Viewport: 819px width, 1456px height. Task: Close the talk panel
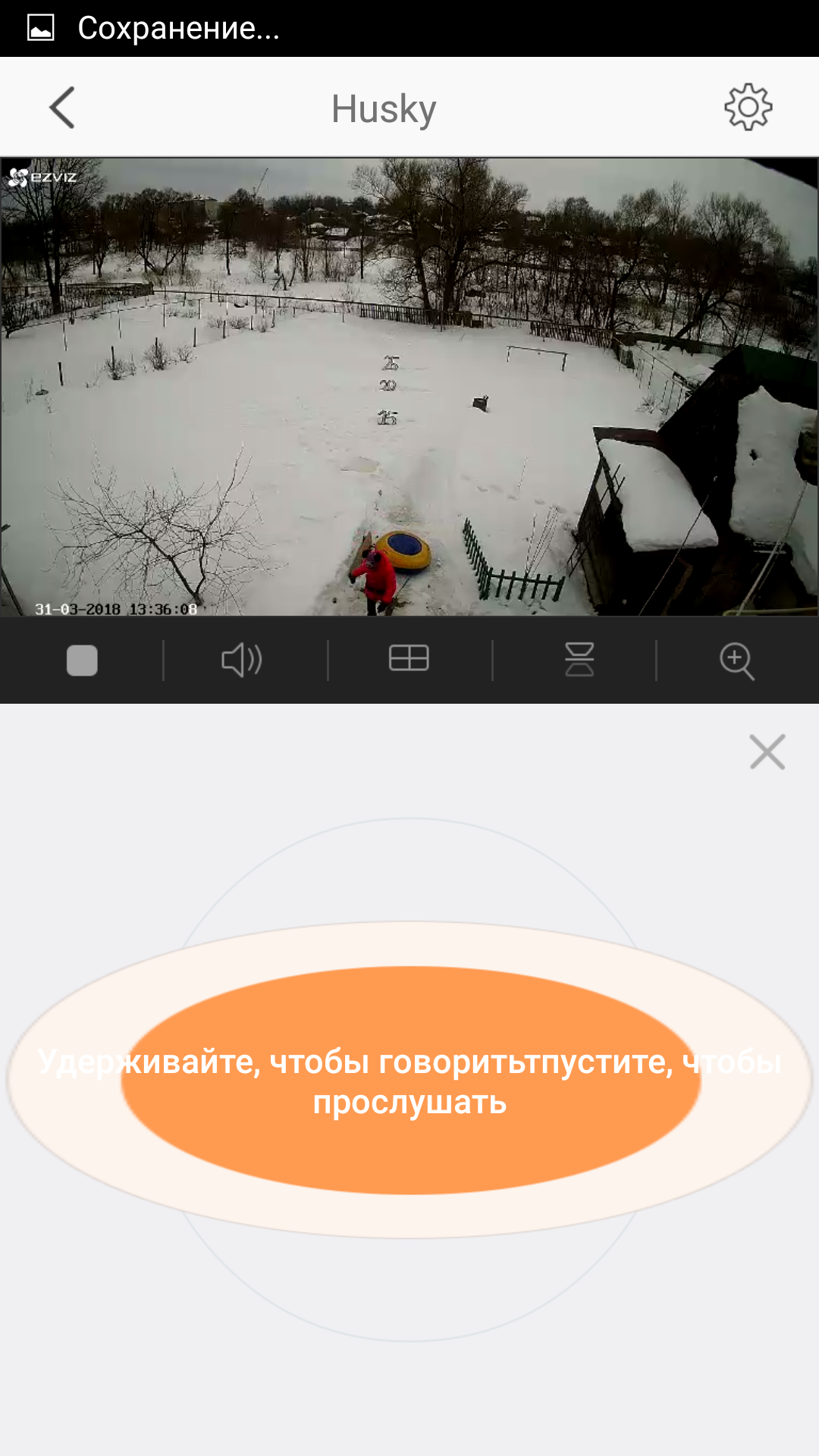click(767, 752)
